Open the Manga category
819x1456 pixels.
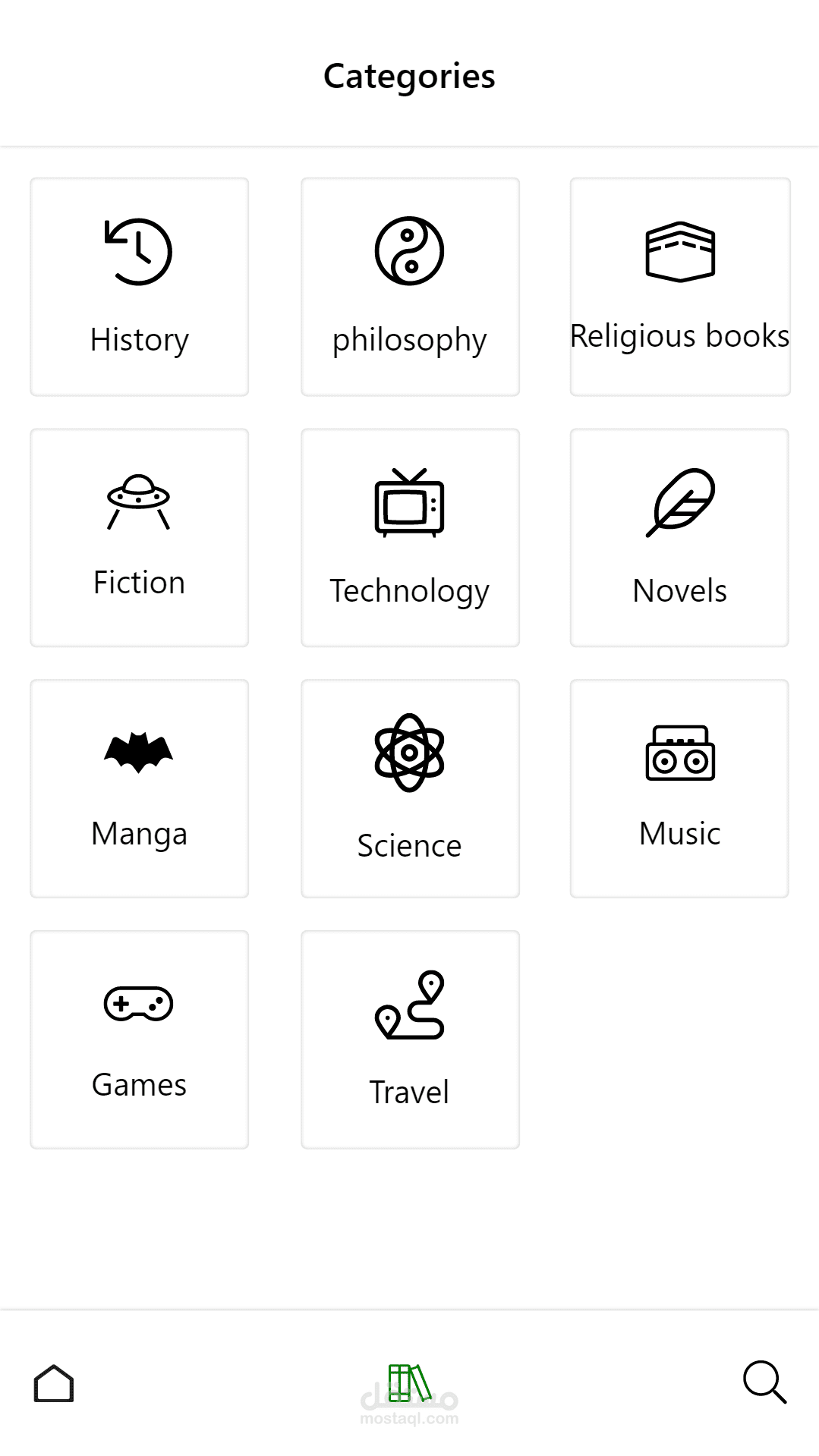(140, 788)
